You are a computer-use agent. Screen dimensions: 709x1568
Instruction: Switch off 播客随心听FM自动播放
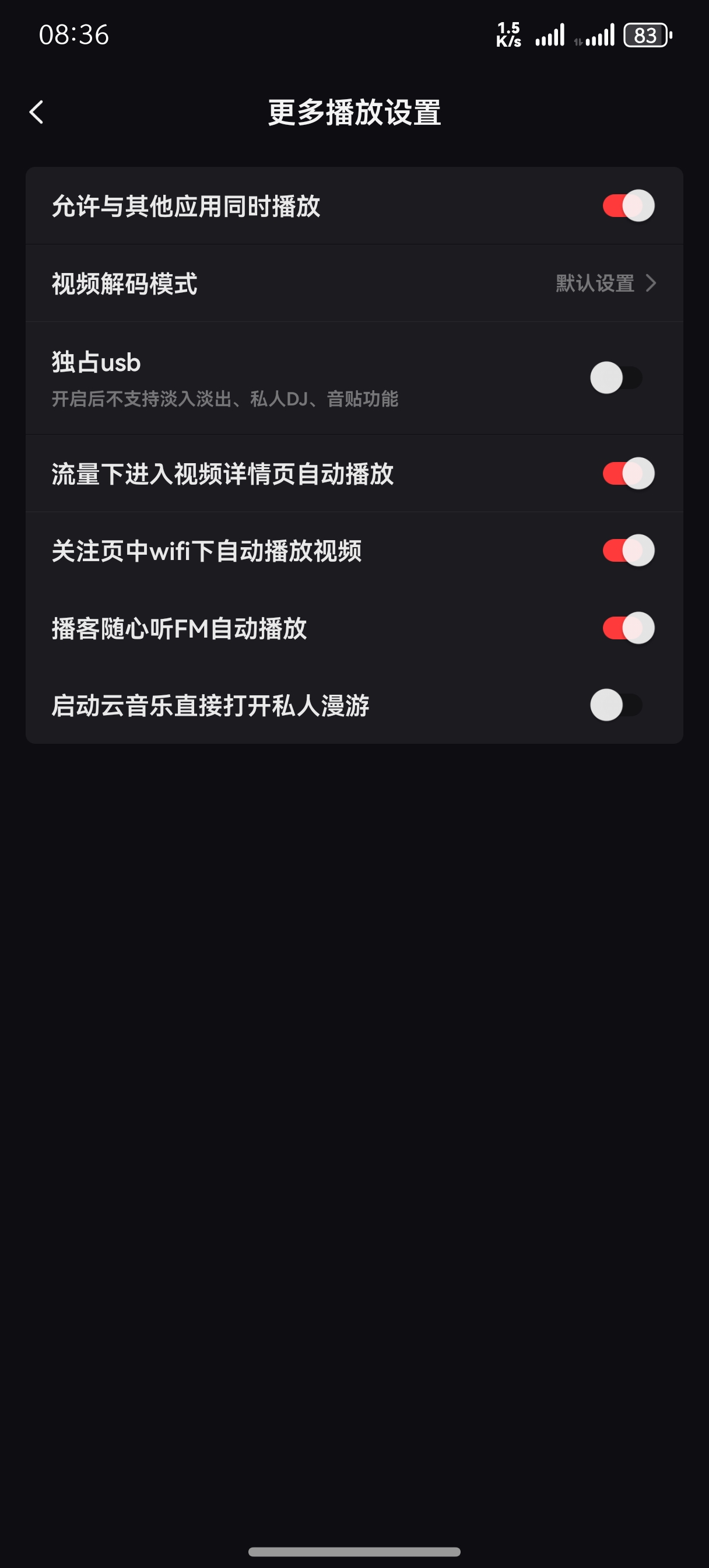click(x=628, y=628)
